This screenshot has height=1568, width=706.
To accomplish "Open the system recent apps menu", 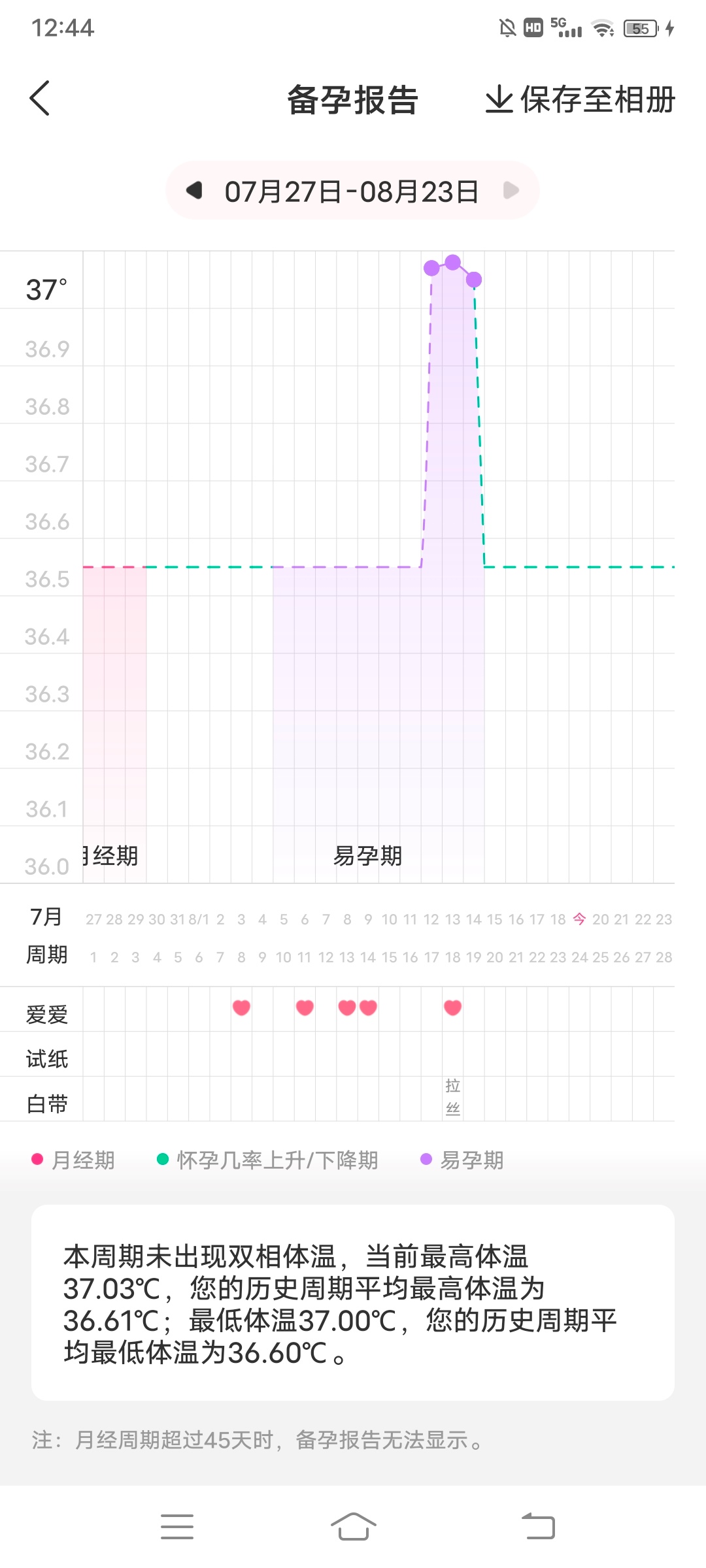I will click(177, 1526).
